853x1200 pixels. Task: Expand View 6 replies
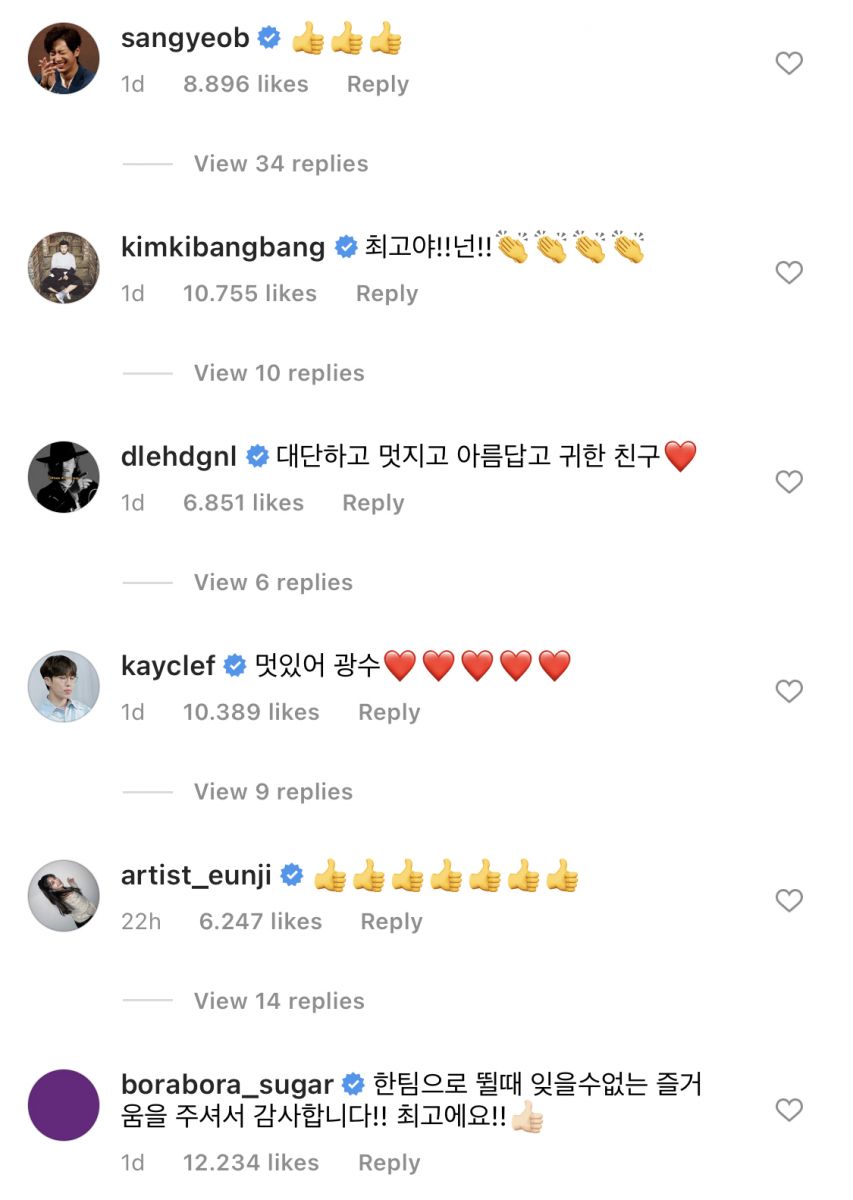272,582
